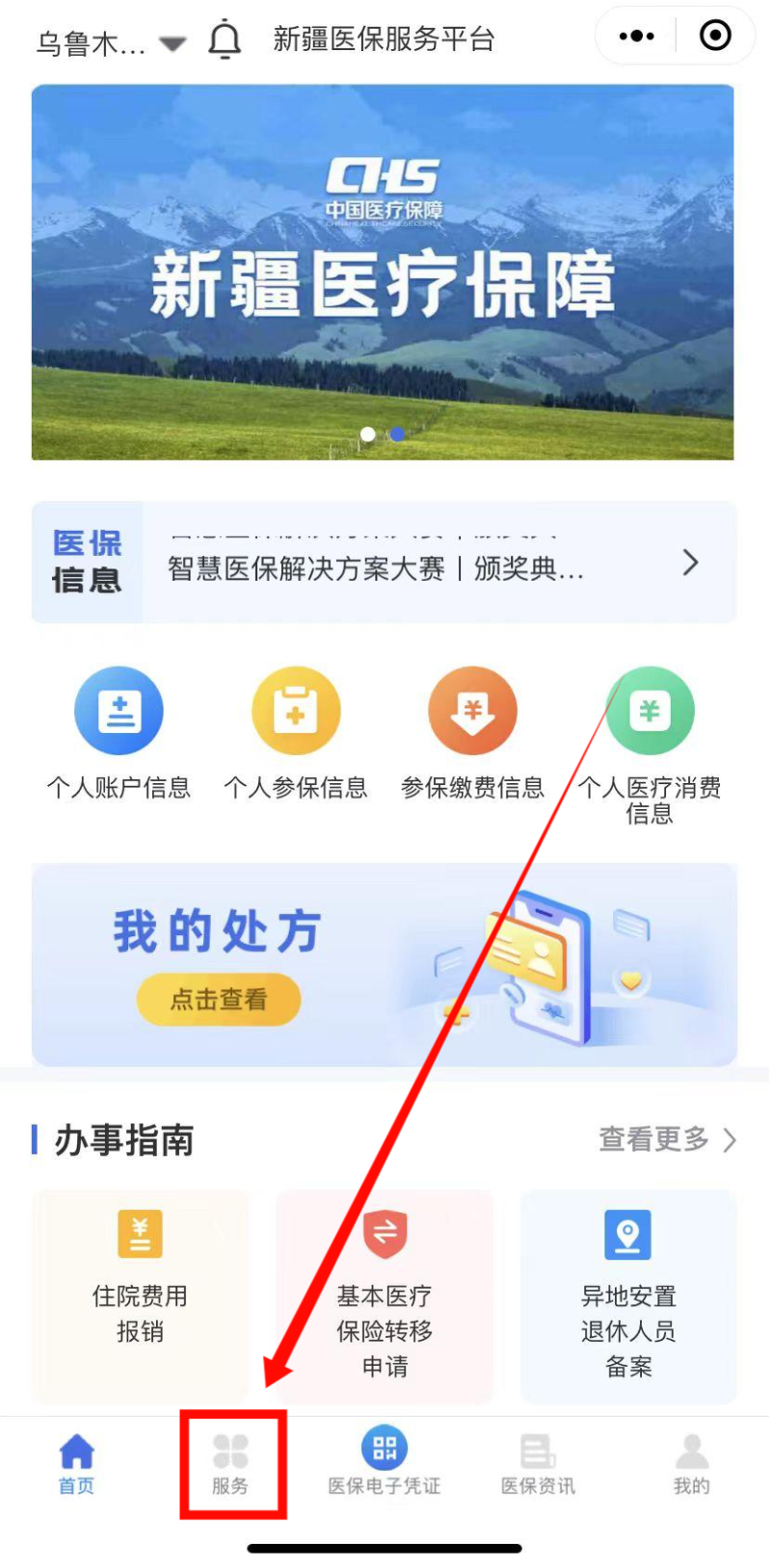The width and height of the screenshot is (771, 1568).
Task: Open the notifications bell
Action: pos(225,40)
